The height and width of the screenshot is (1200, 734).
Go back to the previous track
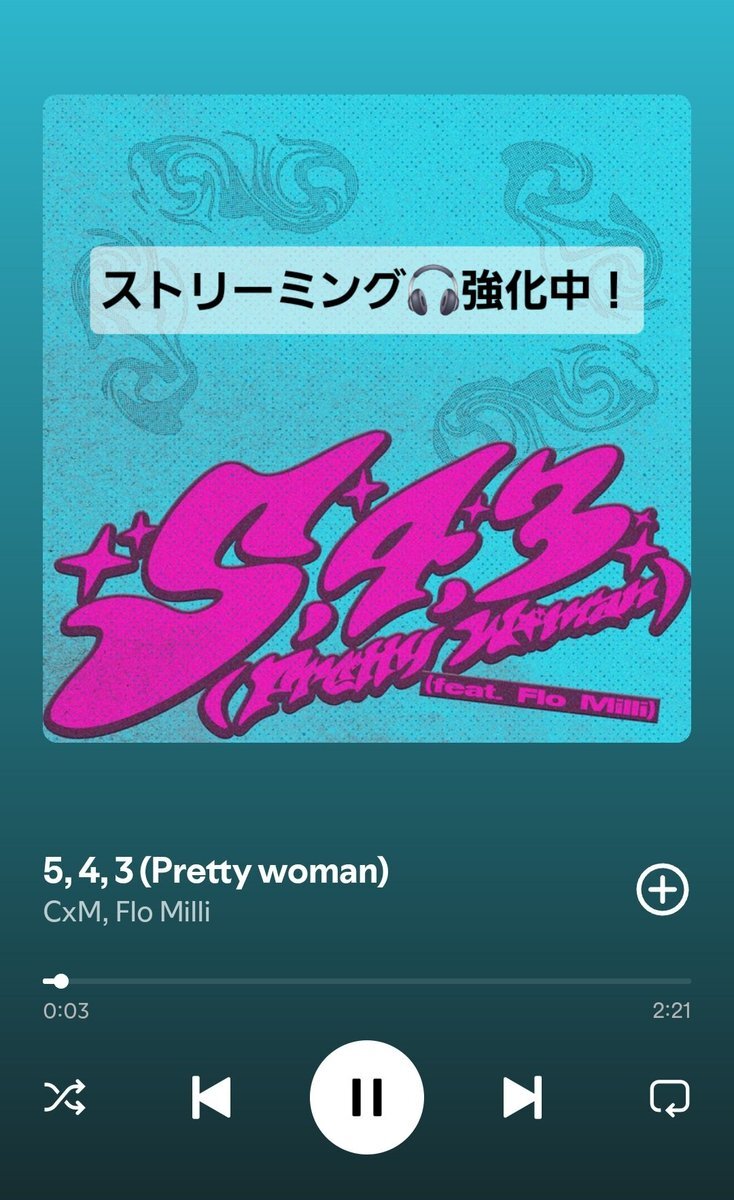click(211, 1097)
